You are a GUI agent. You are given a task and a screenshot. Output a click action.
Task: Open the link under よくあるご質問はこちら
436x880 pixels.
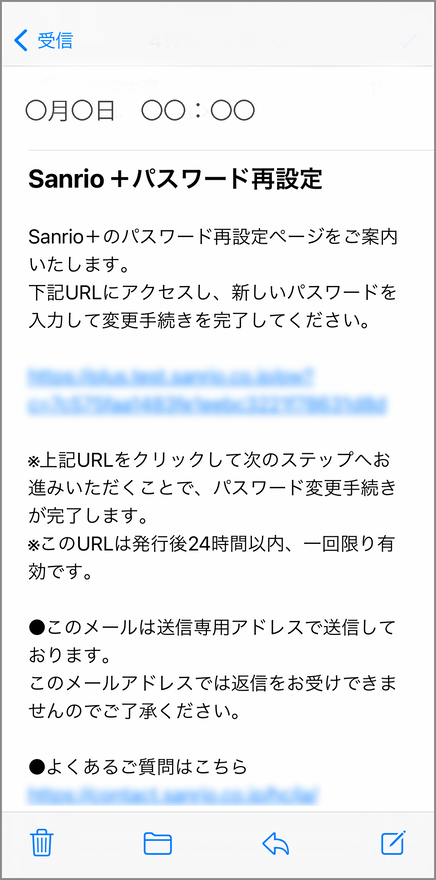[173, 794]
